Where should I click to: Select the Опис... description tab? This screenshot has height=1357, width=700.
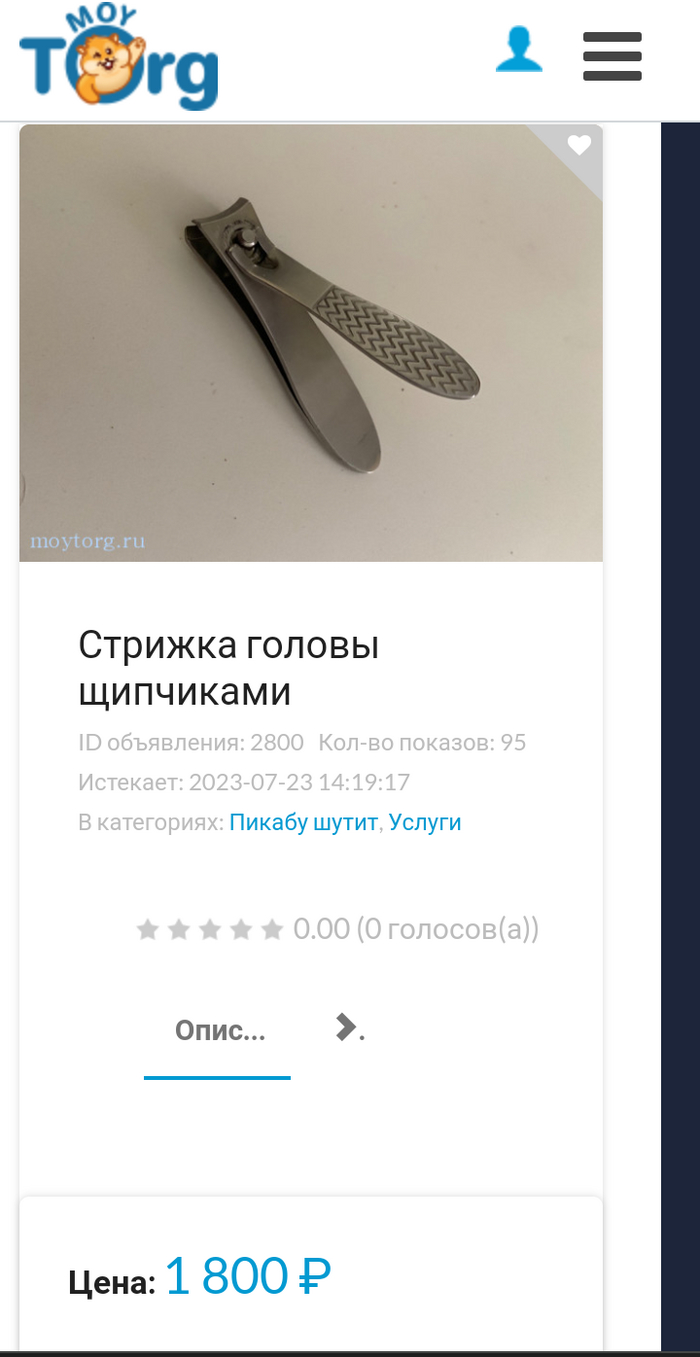pos(219,1031)
